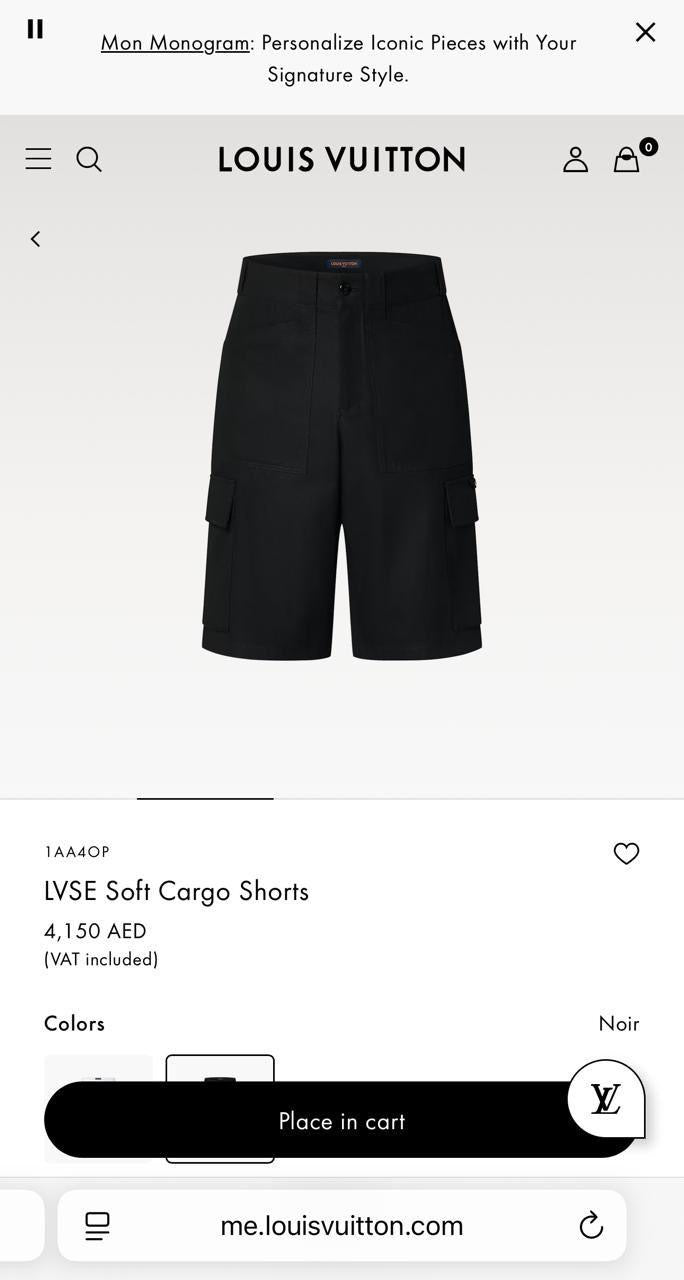This screenshot has height=1280, width=684.
Task: Open the site search
Action: pyautogui.click(x=89, y=159)
